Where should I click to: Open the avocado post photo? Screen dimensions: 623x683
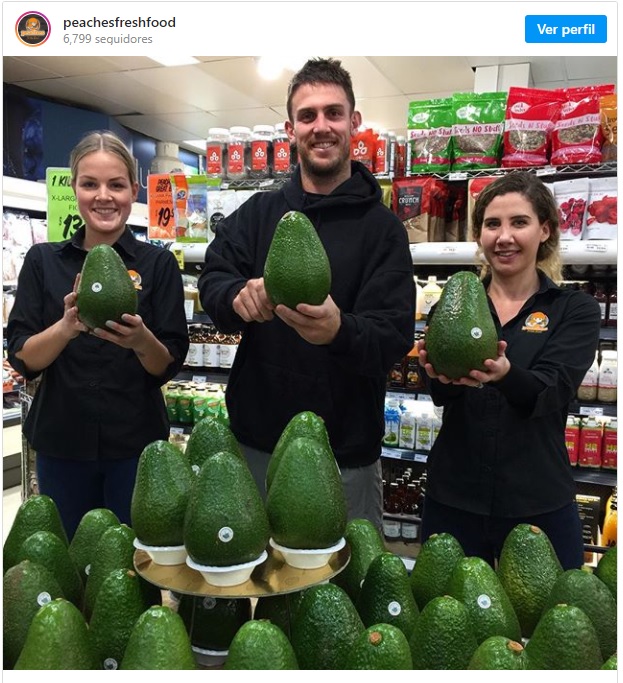point(310,362)
